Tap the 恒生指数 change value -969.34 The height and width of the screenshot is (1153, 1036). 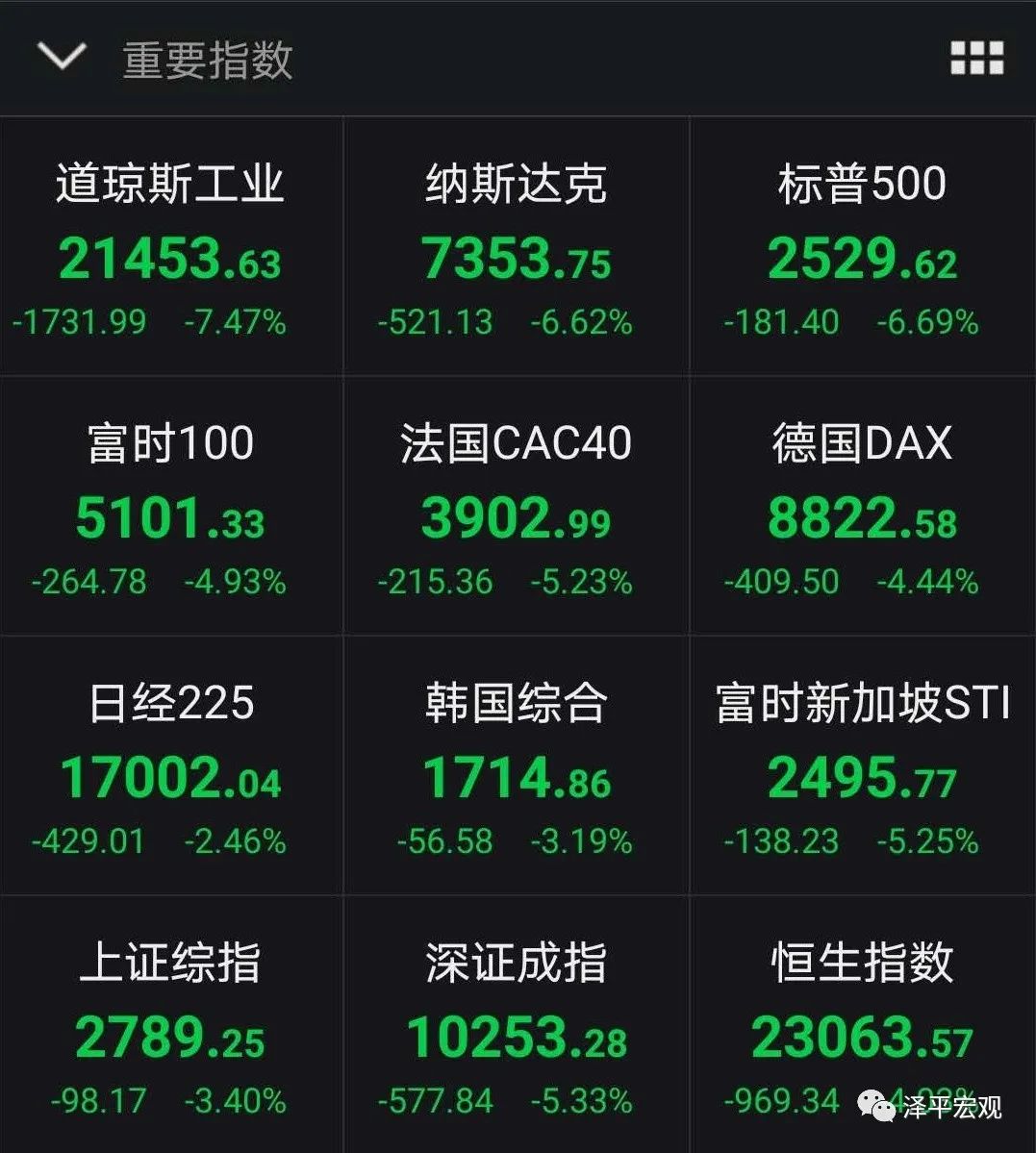click(781, 1100)
